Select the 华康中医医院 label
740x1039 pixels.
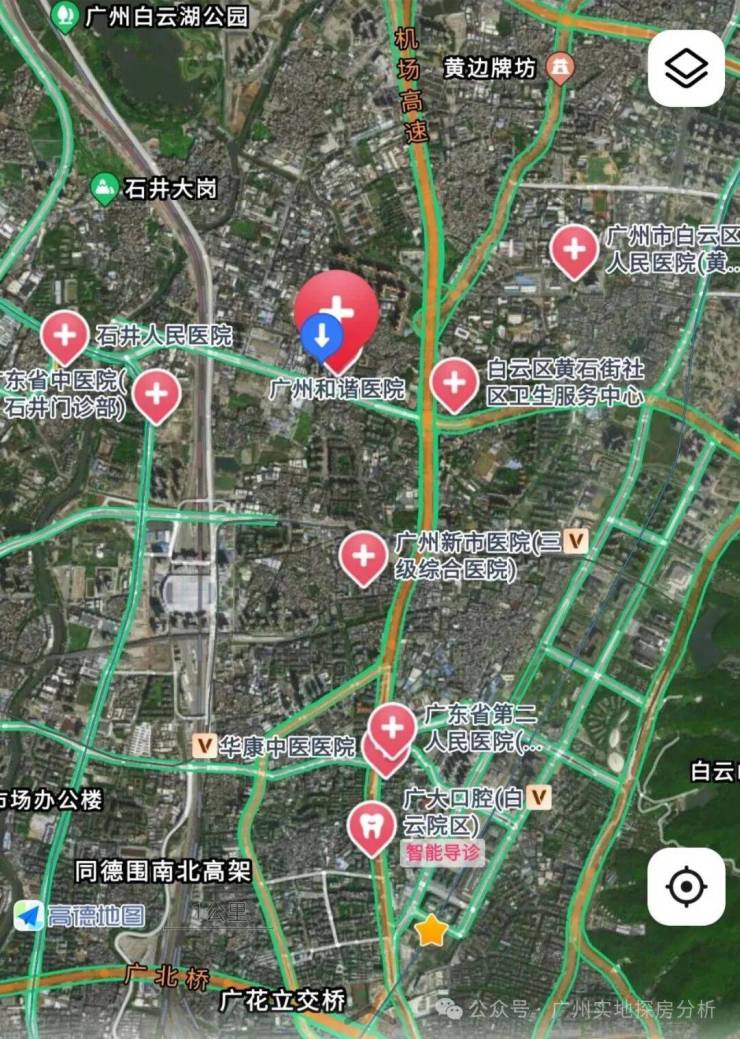286,746
